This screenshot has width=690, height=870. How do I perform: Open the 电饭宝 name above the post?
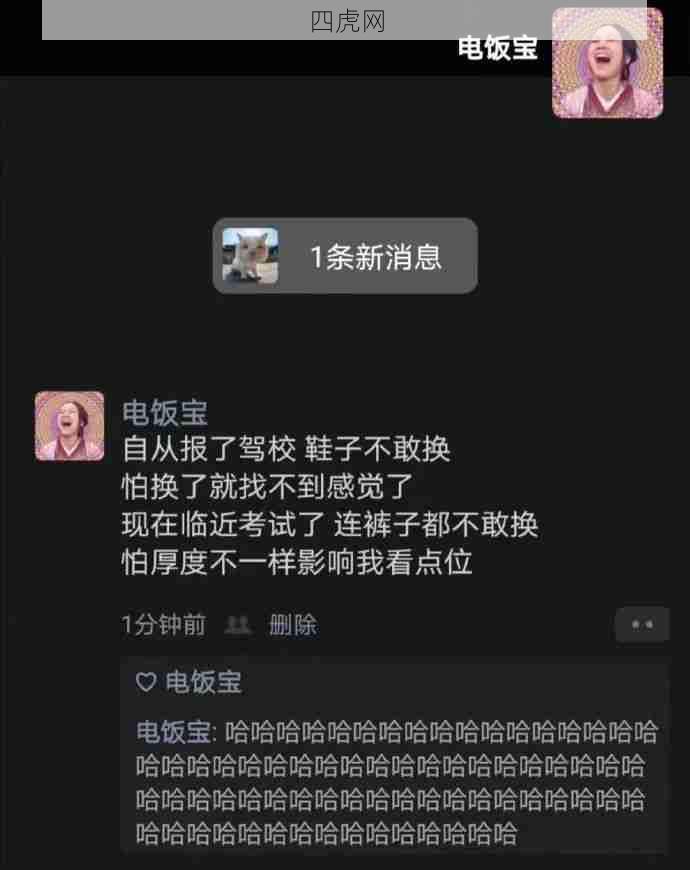164,412
